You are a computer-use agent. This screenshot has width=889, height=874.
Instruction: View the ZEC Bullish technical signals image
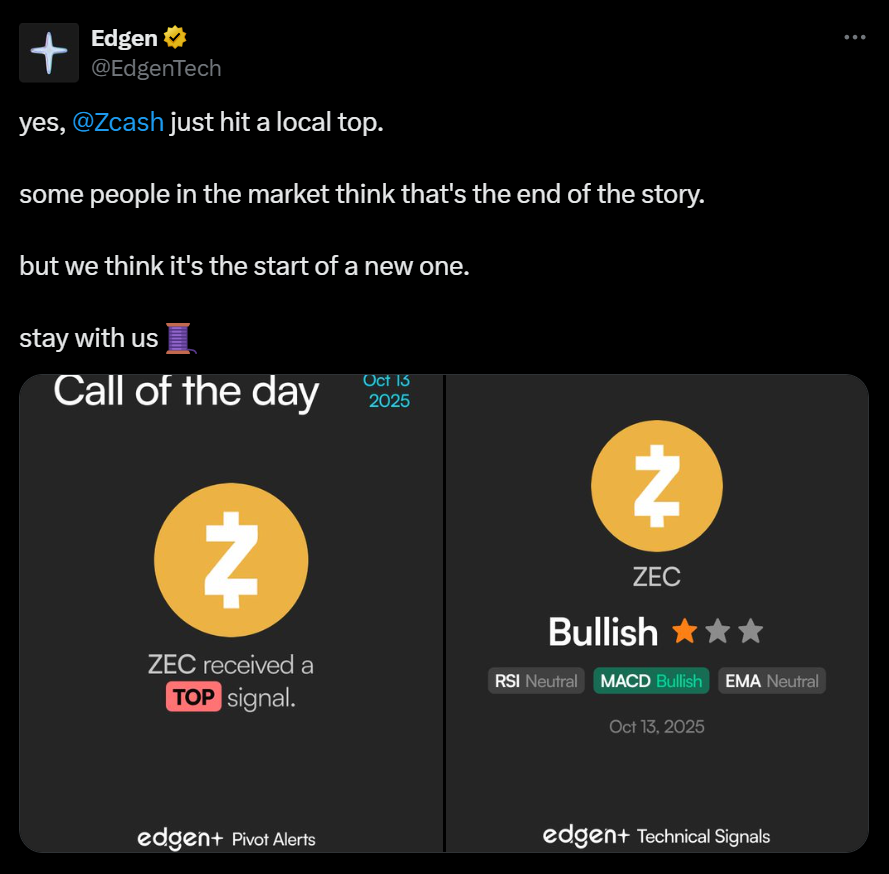657,613
